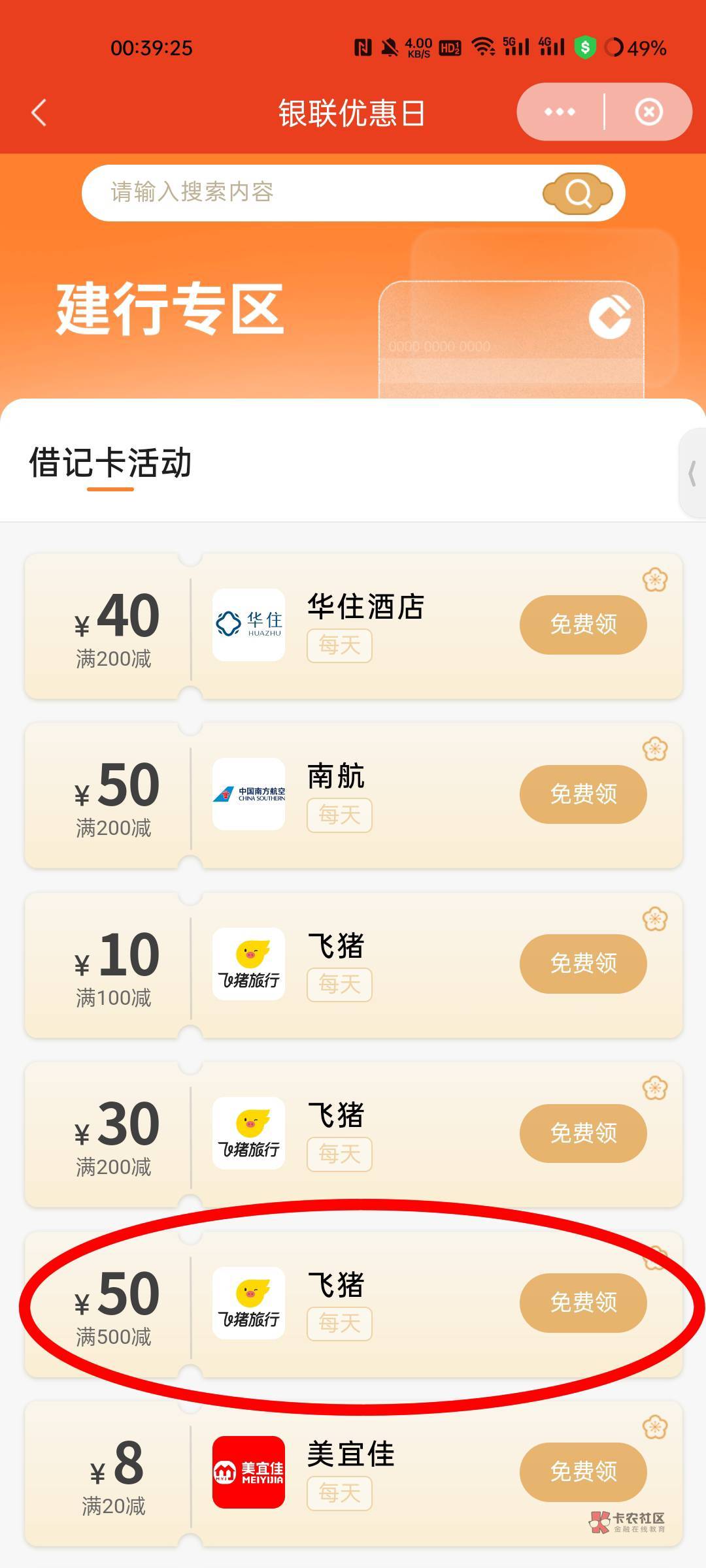Open the mini program more-options menu
The image size is (706, 1568).
(560, 112)
